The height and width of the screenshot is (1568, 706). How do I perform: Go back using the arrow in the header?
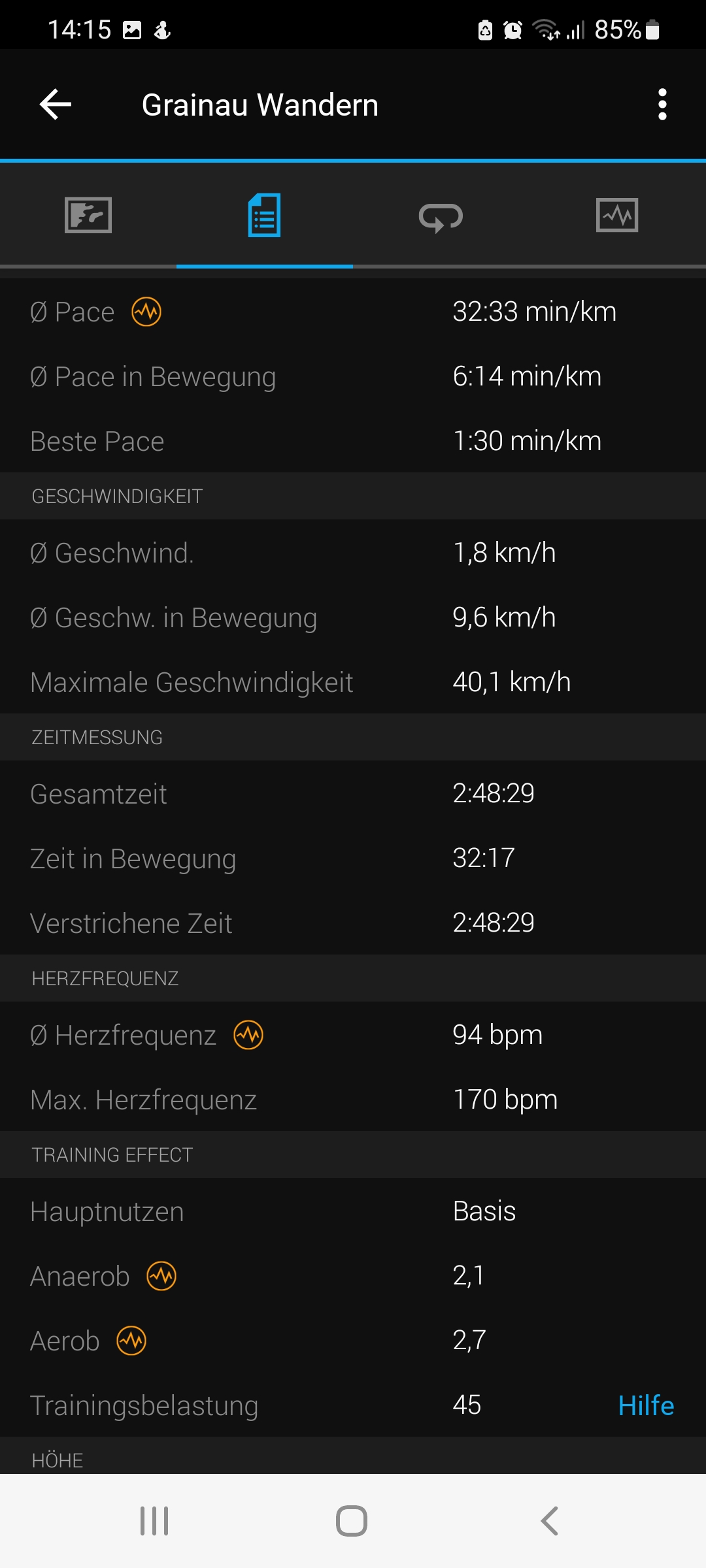pyautogui.click(x=56, y=105)
